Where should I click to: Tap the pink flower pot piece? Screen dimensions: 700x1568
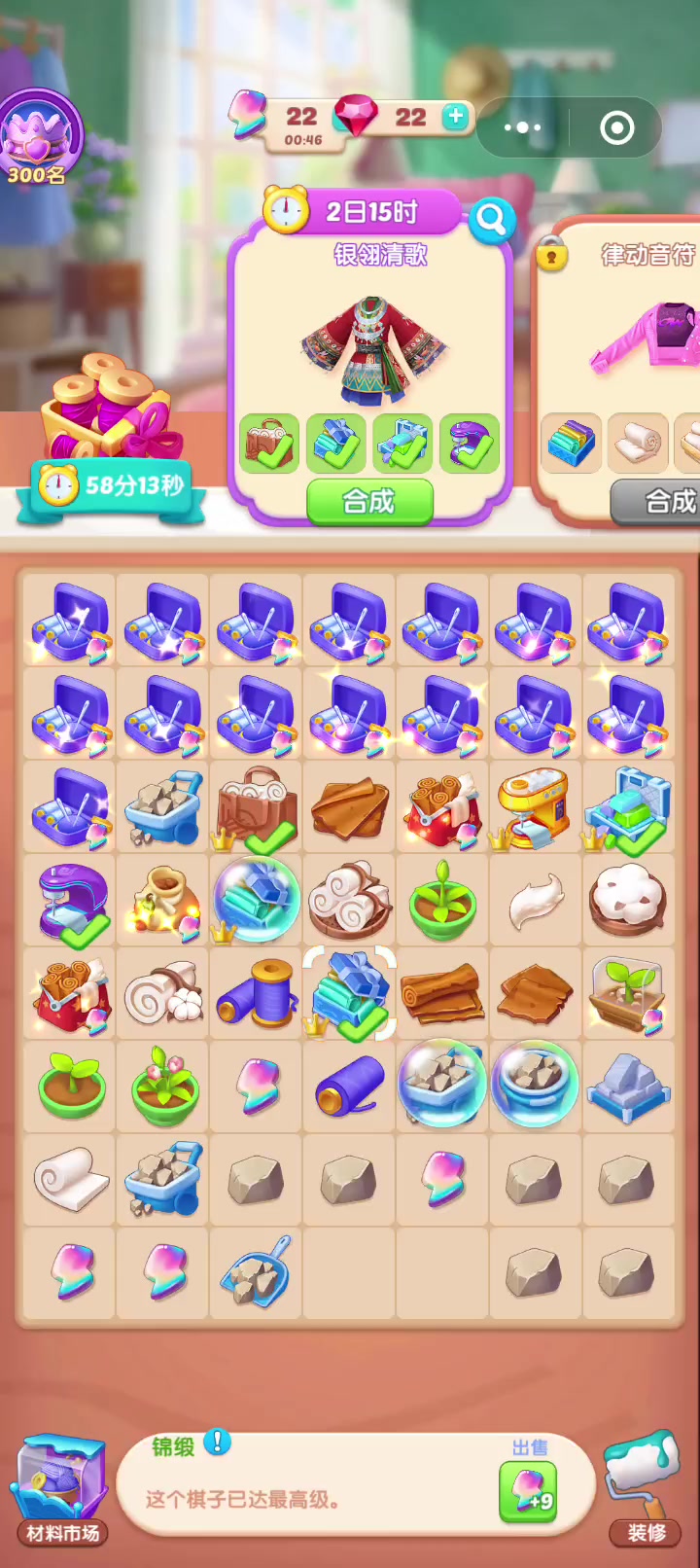click(x=164, y=1087)
